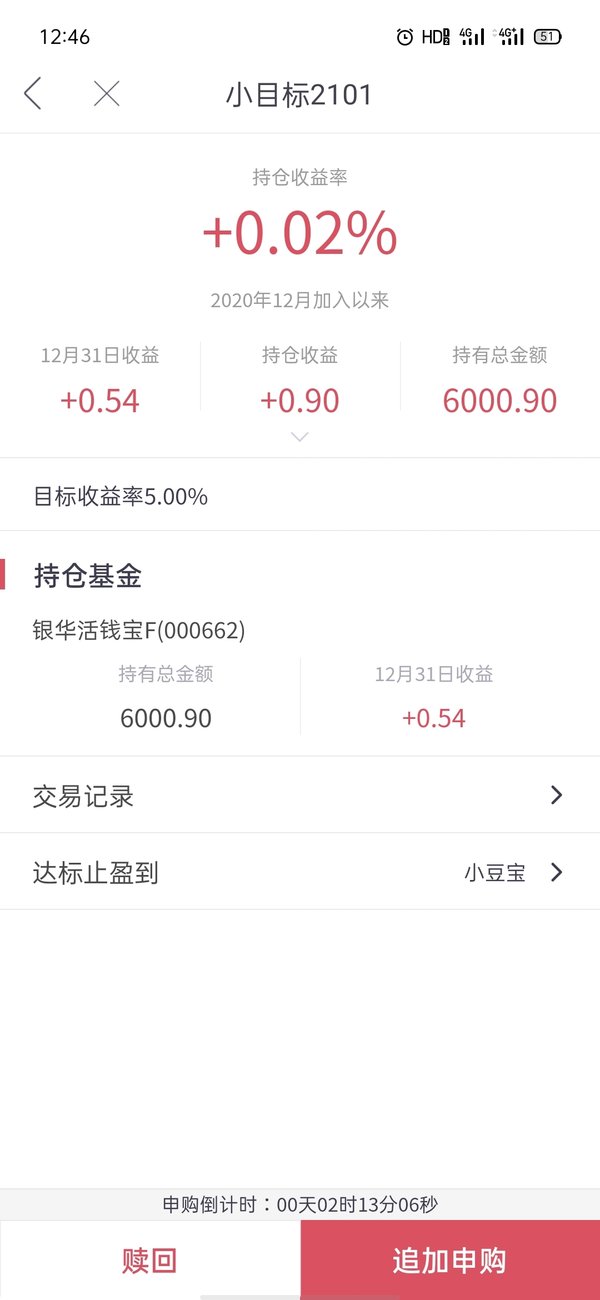Image resolution: width=600 pixels, height=1300 pixels.
Task: Go back using the top-left arrow
Action: coord(33,94)
